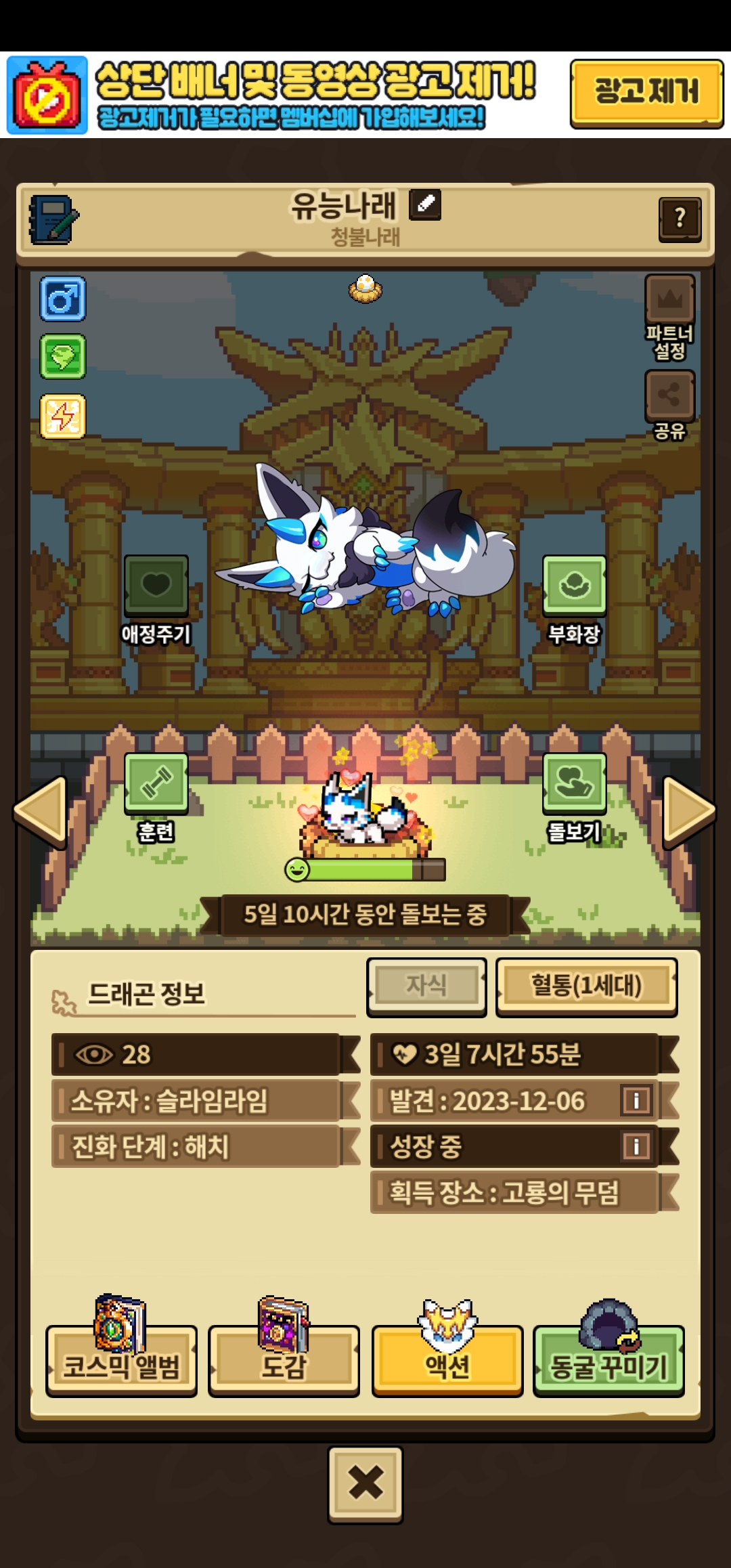The height and width of the screenshot is (1568, 731).
Task: Start 훈련 training button
Action: coord(156,783)
